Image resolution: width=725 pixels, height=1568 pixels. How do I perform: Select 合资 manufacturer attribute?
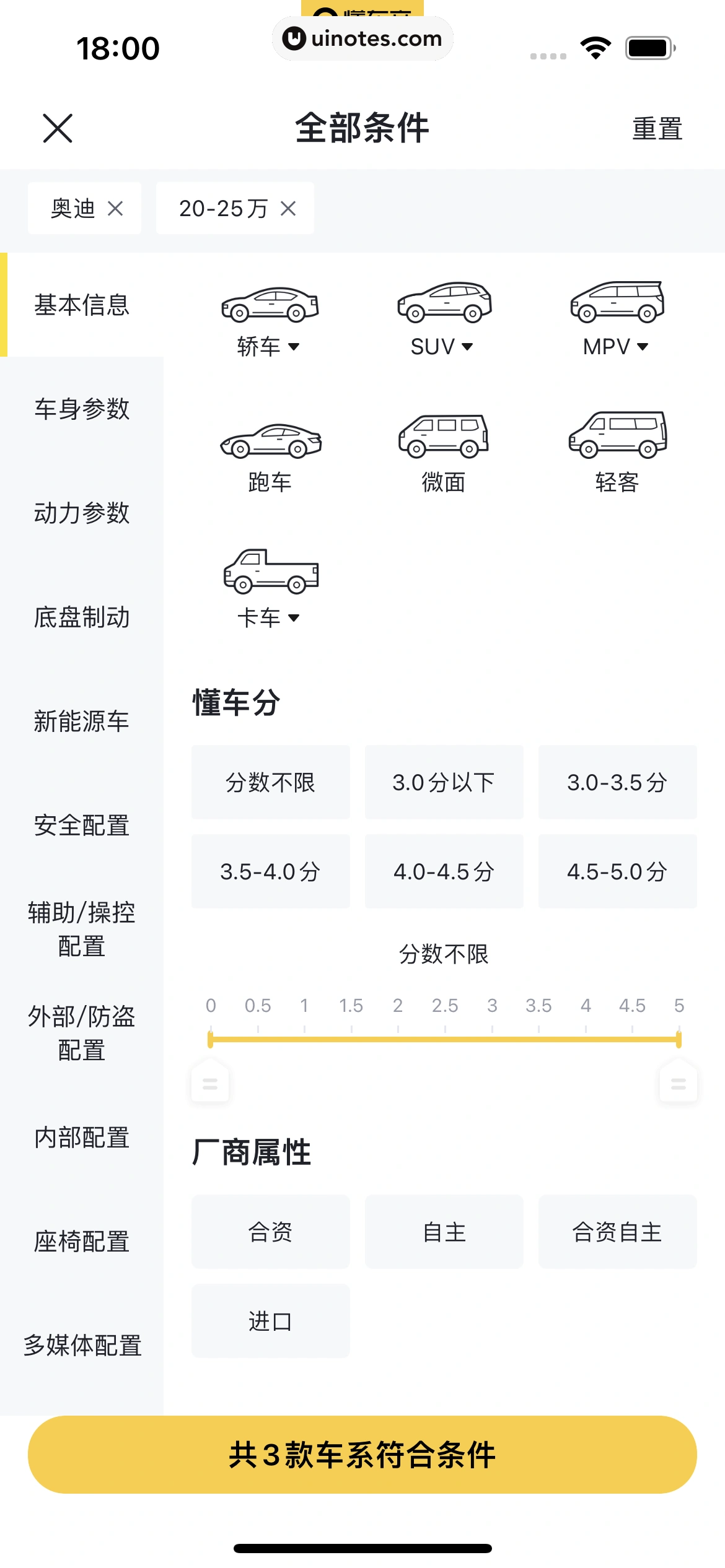tap(270, 1232)
